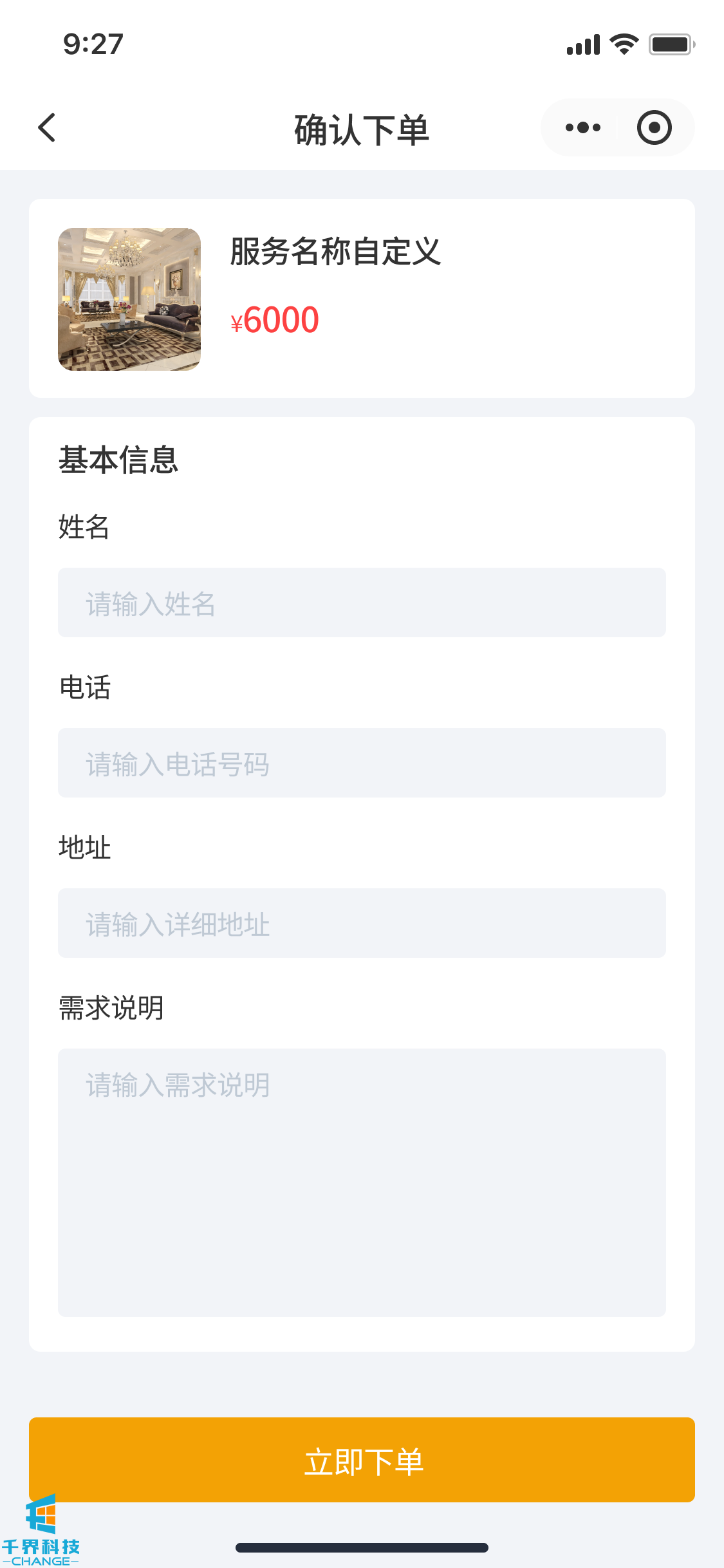
Task: Select the 请输入电话号码 phone field
Action: [362, 763]
